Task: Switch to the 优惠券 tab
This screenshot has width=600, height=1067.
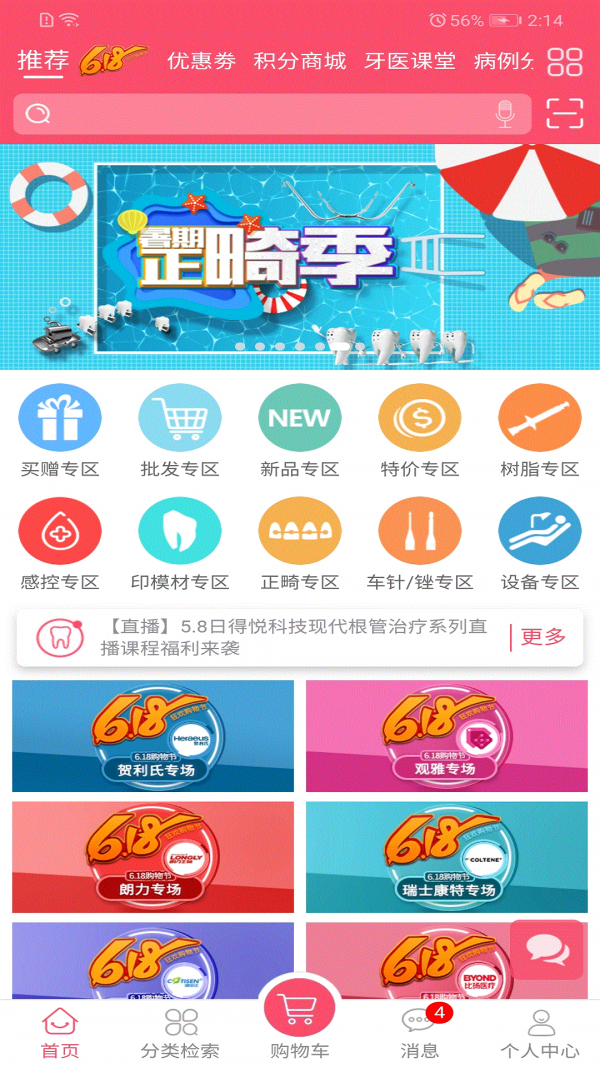Action: coord(201,61)
